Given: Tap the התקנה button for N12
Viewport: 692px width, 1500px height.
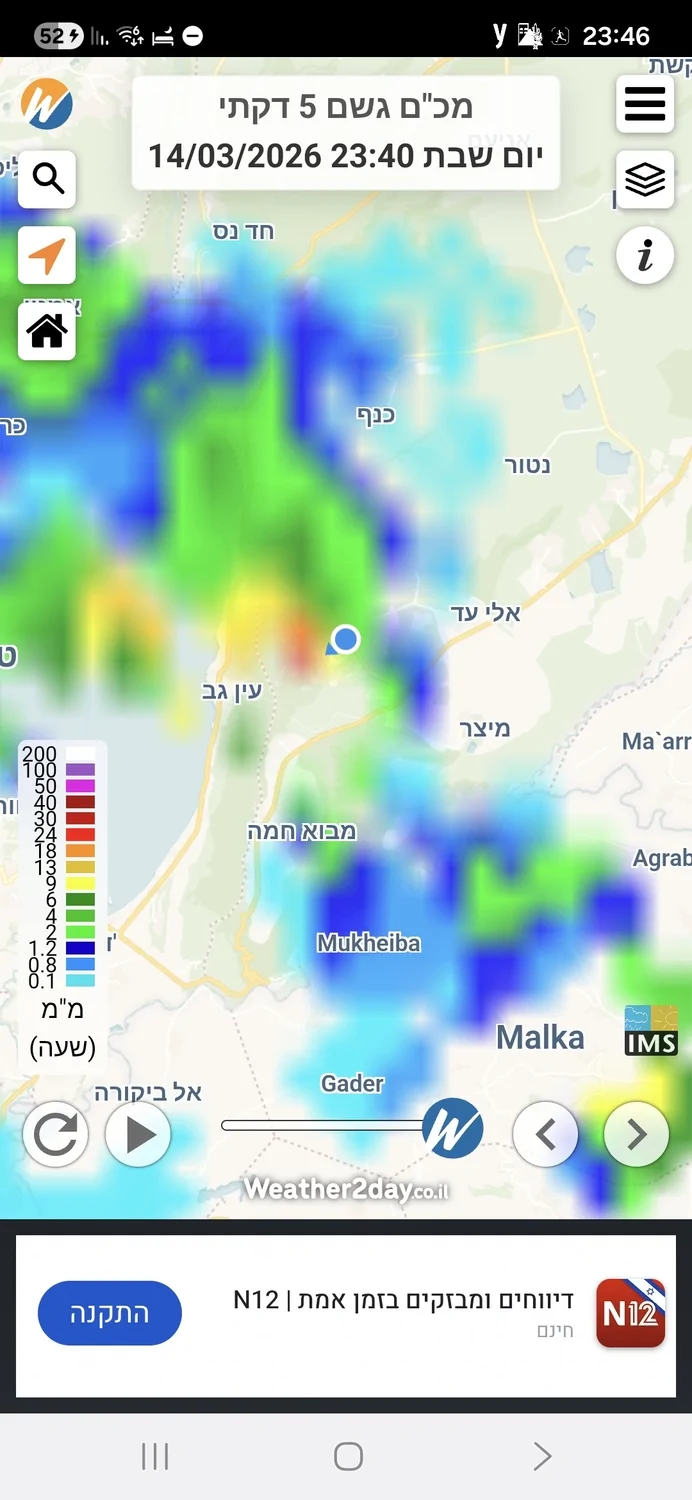Looking at the screenshot, I should (x=110, y=1314).
